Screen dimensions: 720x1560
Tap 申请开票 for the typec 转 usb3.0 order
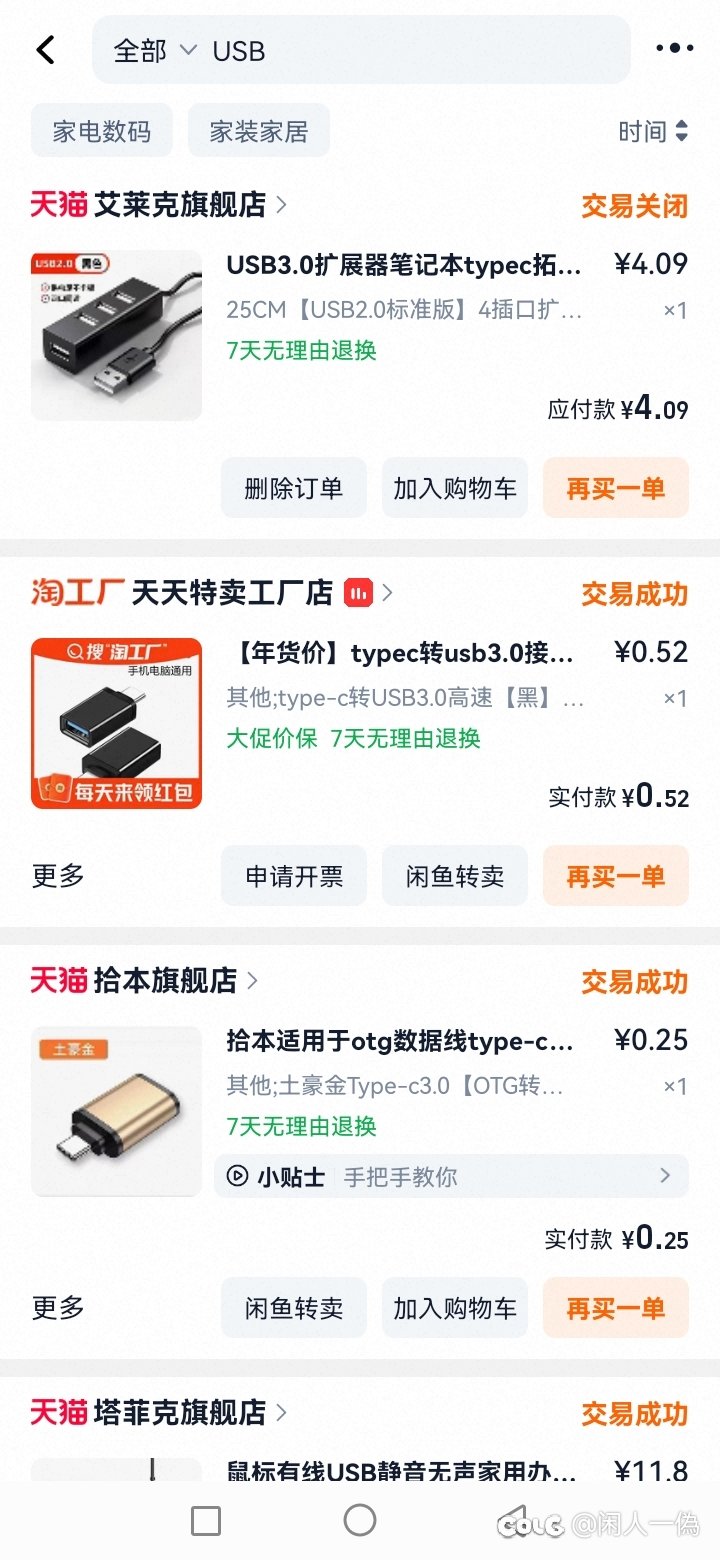(293, 875)
